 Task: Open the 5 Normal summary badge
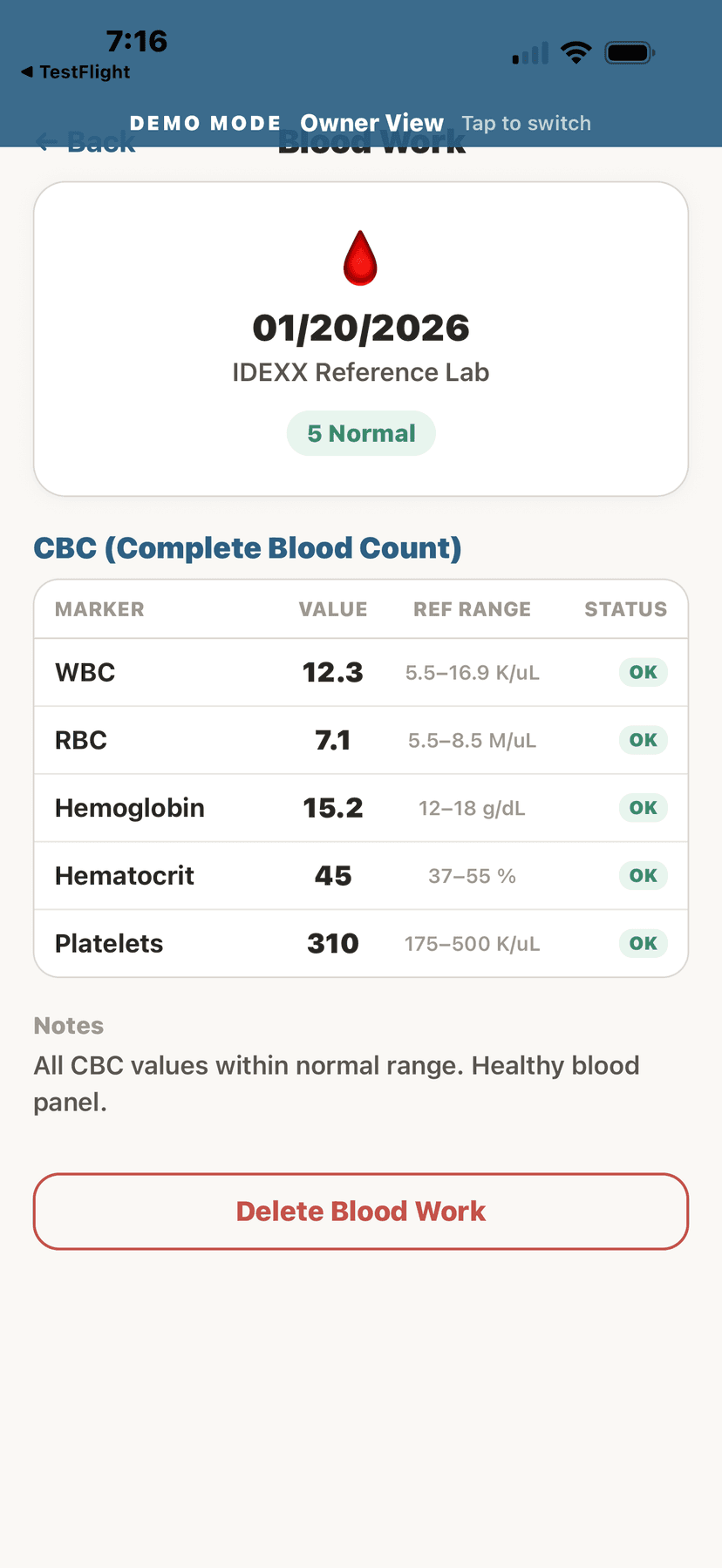(360, 432)
